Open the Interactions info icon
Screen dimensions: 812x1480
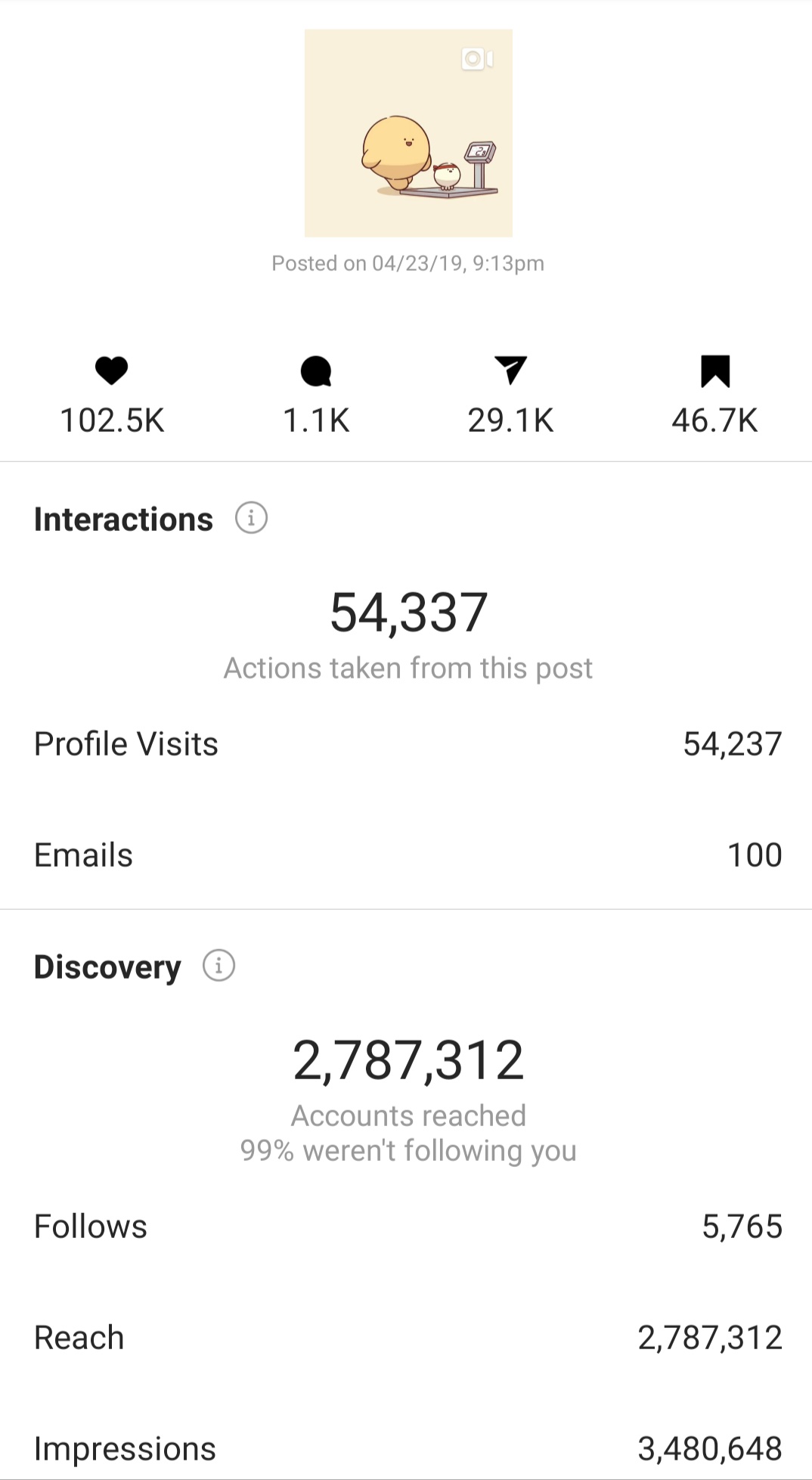[x=251, y=518]
